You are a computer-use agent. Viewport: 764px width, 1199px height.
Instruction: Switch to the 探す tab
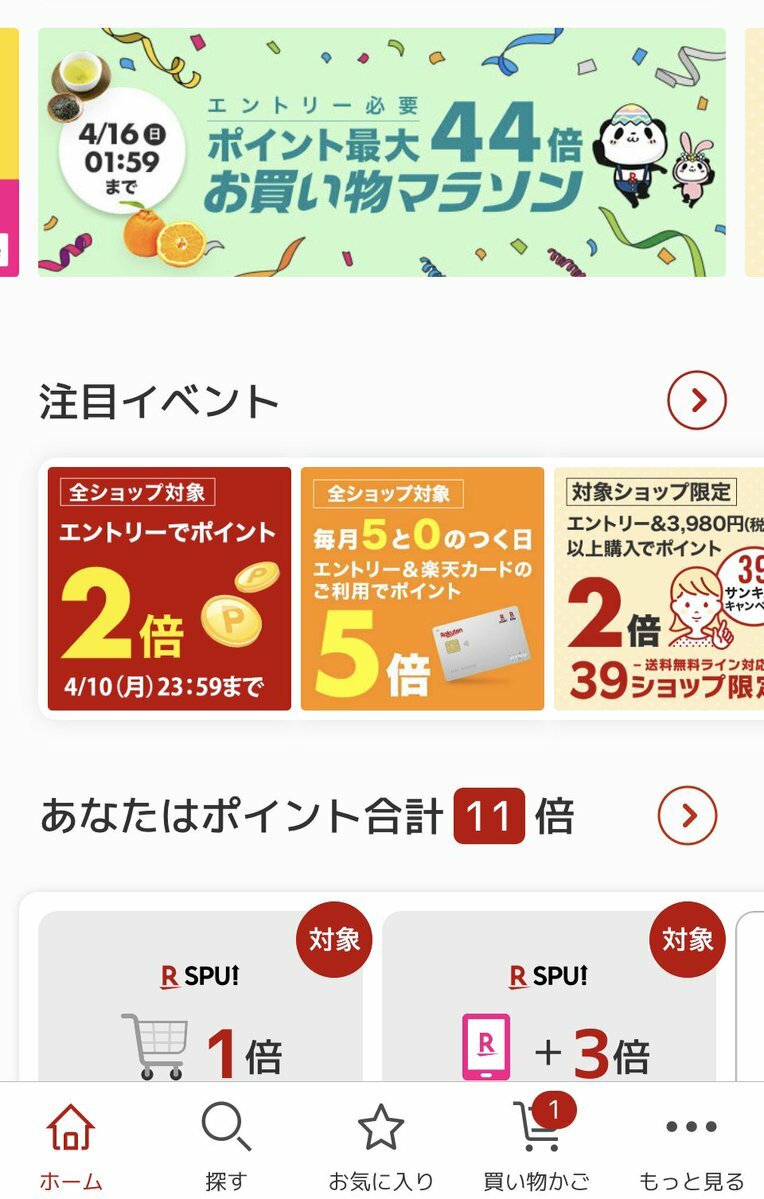coord(226,1145)
